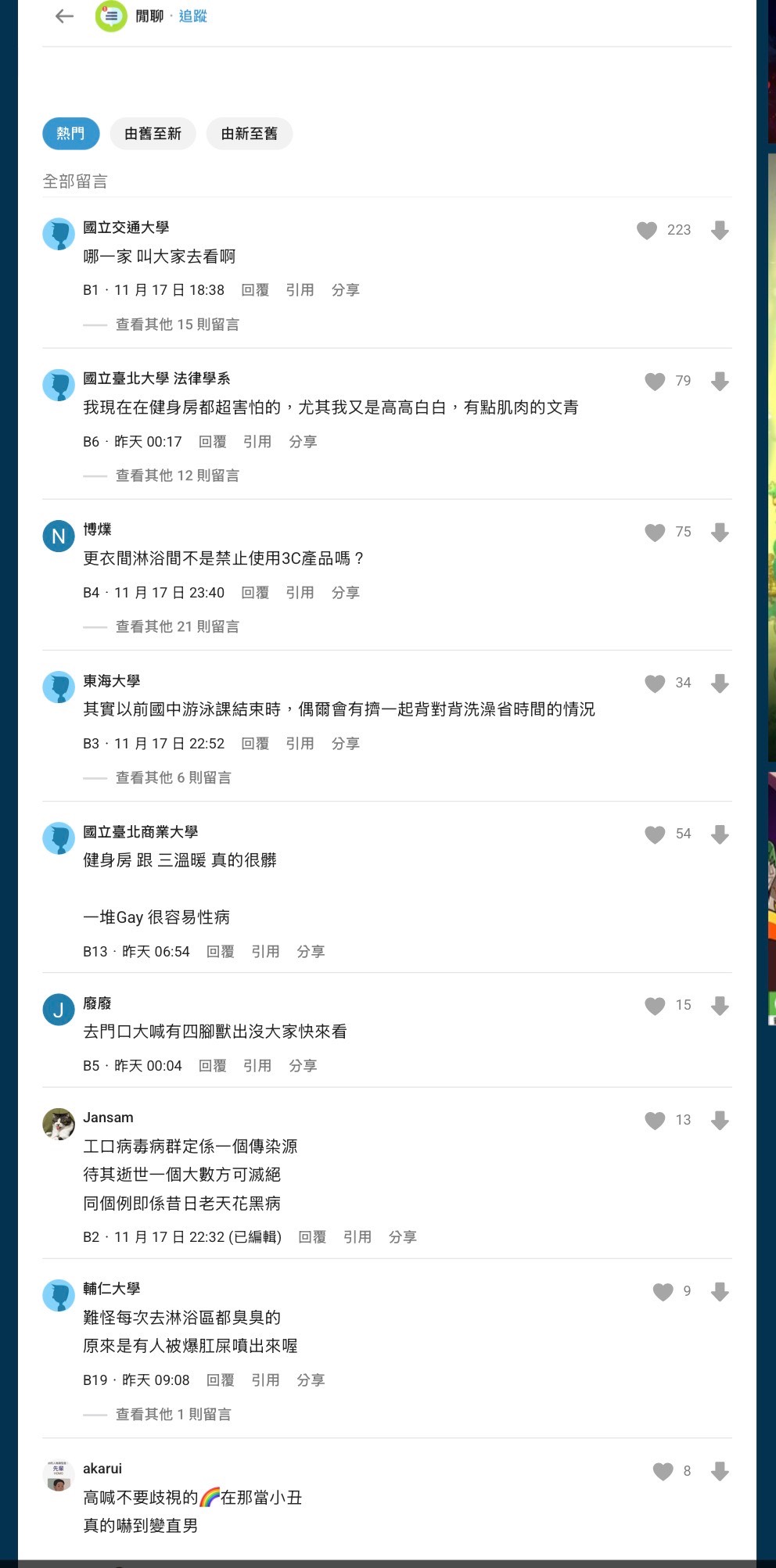Image resolution: width=776 pixels, height=1568 pixels.
Task: Downvote 博爍's comment
Action: 720,533
